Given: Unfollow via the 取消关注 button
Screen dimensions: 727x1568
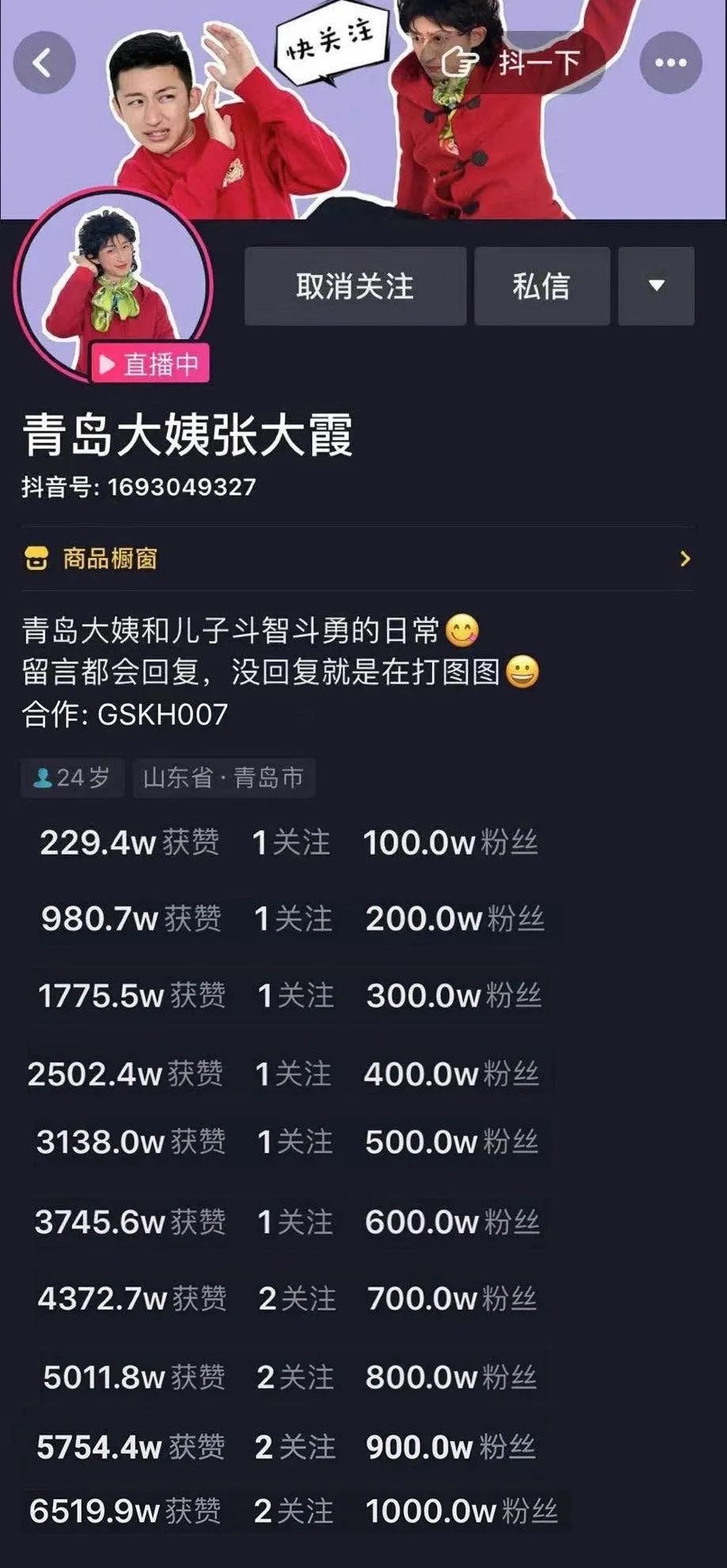Looking at the screenshot, I should click(x=355, y=286).
